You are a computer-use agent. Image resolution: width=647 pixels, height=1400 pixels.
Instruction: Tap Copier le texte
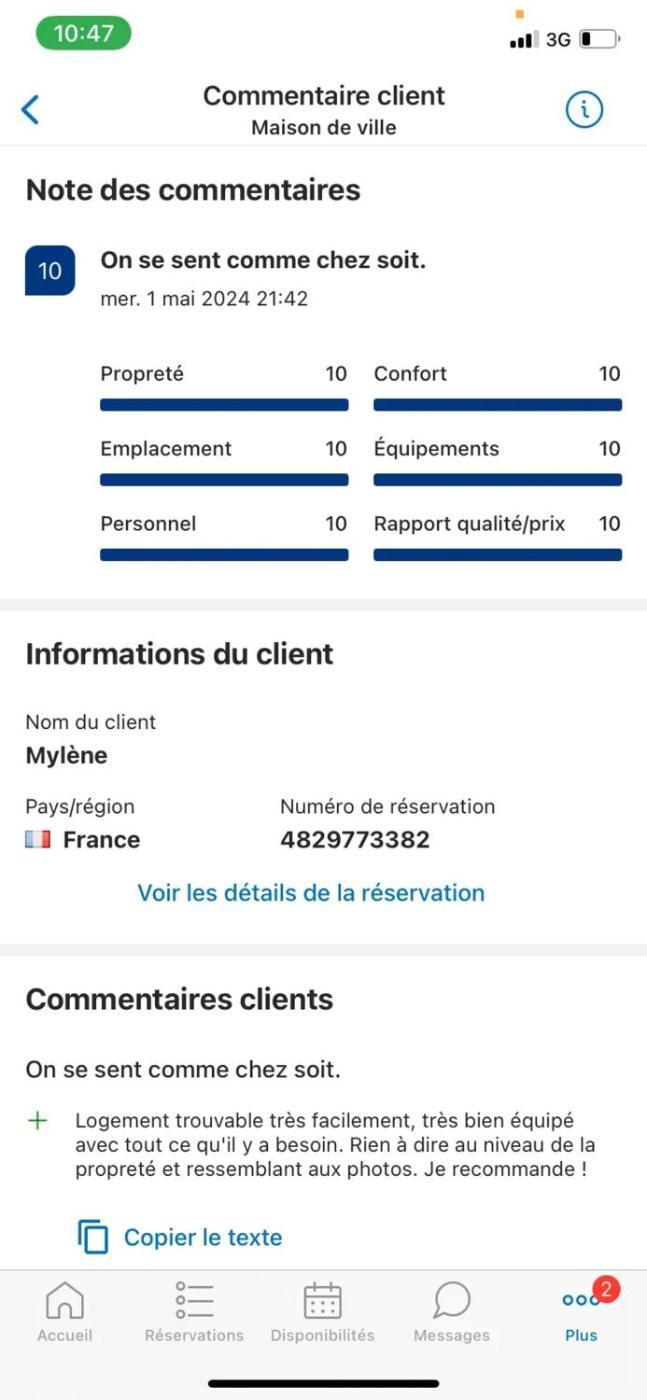pyautogui.click(x=181, y=1237)
